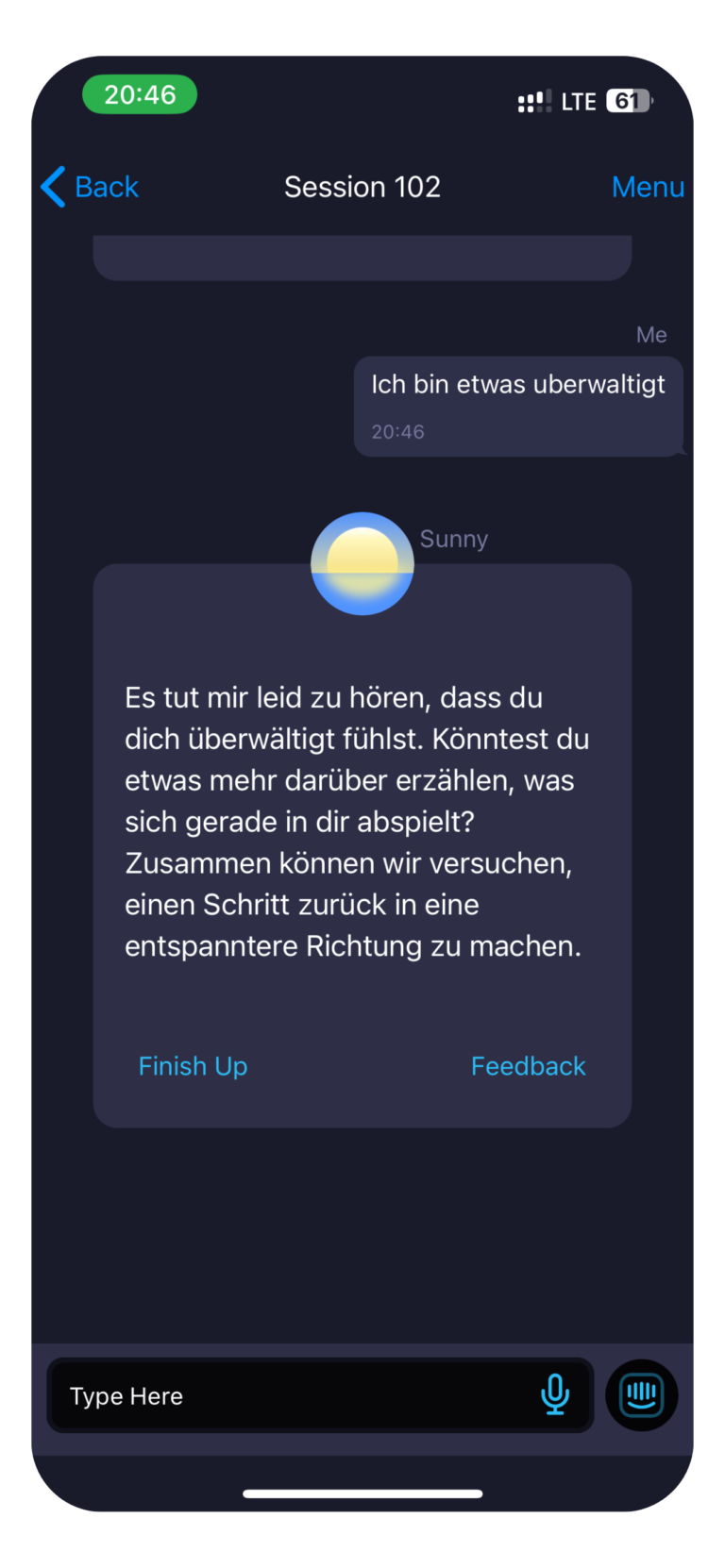The height and width of the screenshot is (1568, 725).
Task: Tap the circular keyboard icon beside the input
Action: click(x=641, y=1395)
